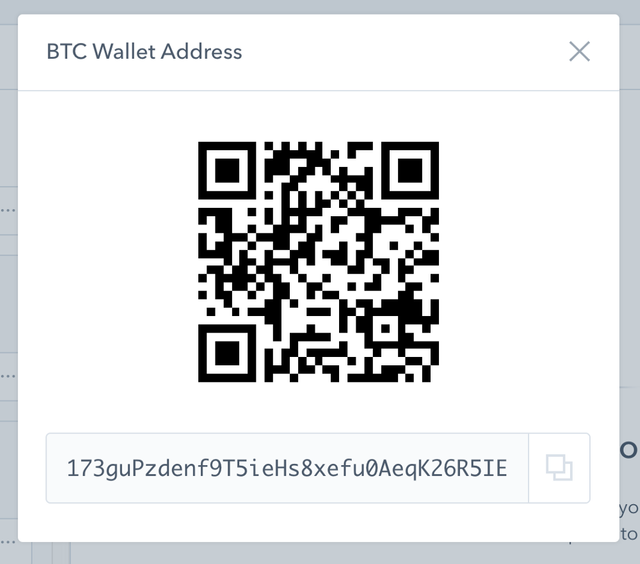Screen dimensions: 640x564
Task: Close the BTC Wallet Address dialog
Action: point(579,51)
